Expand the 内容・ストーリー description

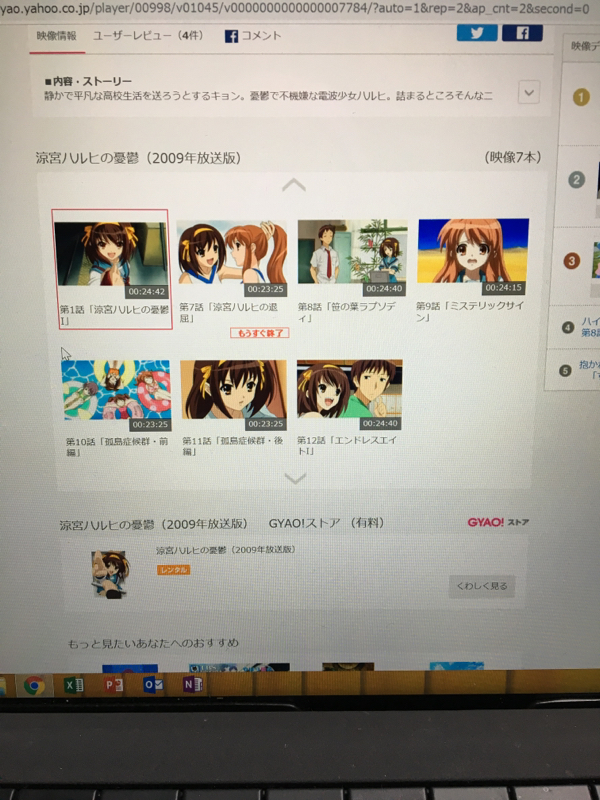529,92
